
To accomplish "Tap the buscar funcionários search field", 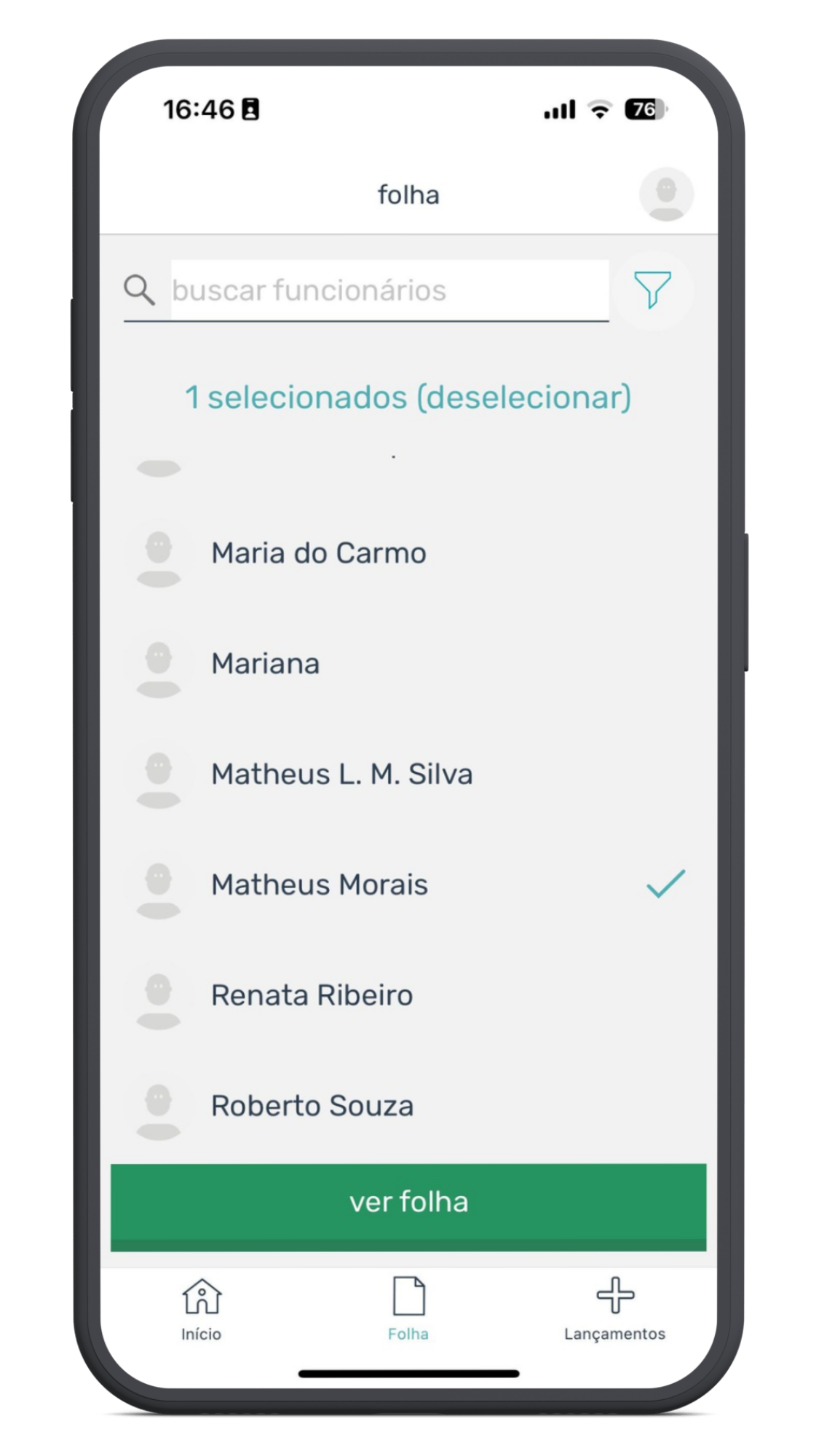I will pyautogui.click(x=389, y=290).
